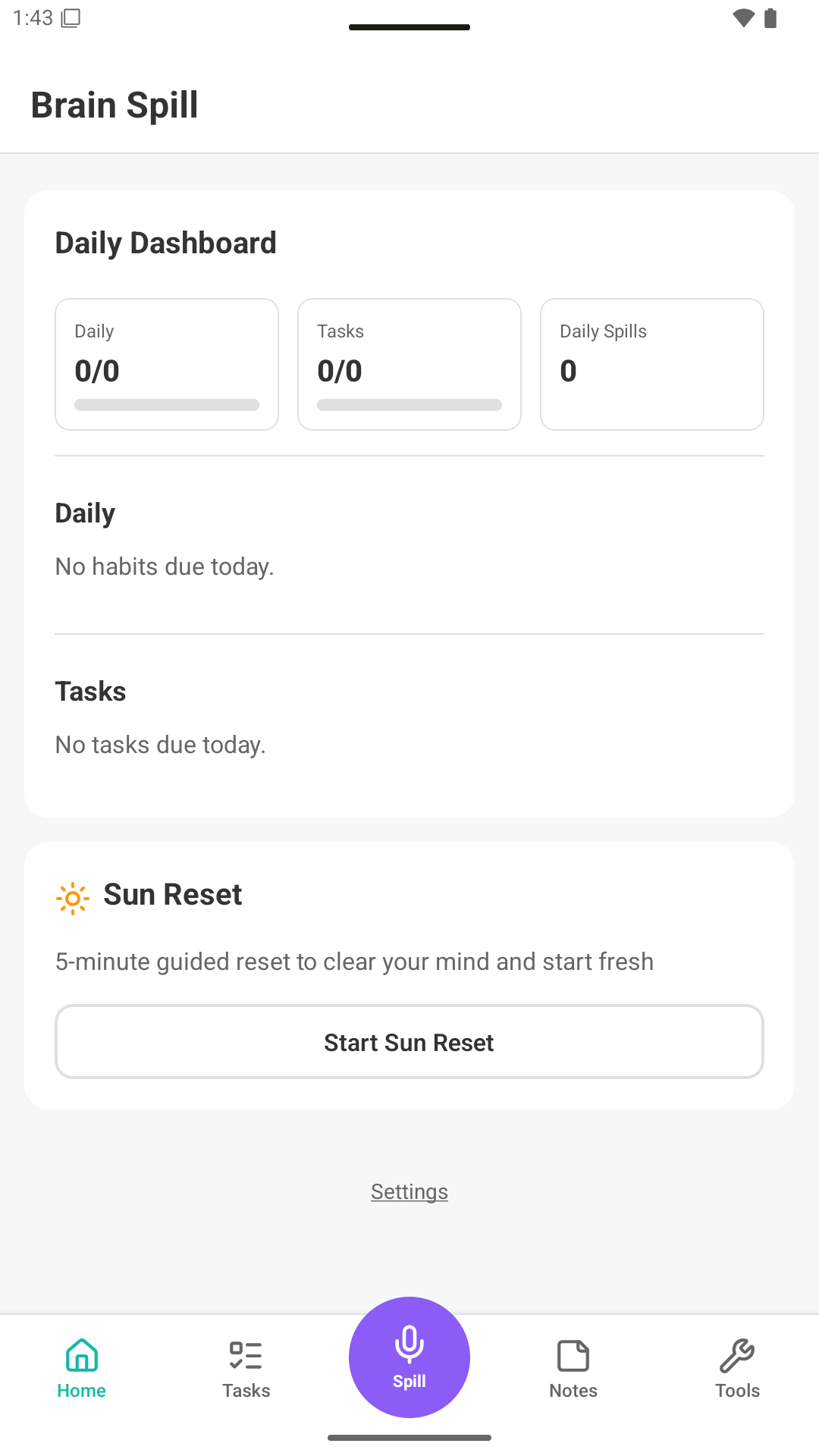Click the Tasks progress bar
Screen dimensions: 819x1456
click(x=409, y=404)
